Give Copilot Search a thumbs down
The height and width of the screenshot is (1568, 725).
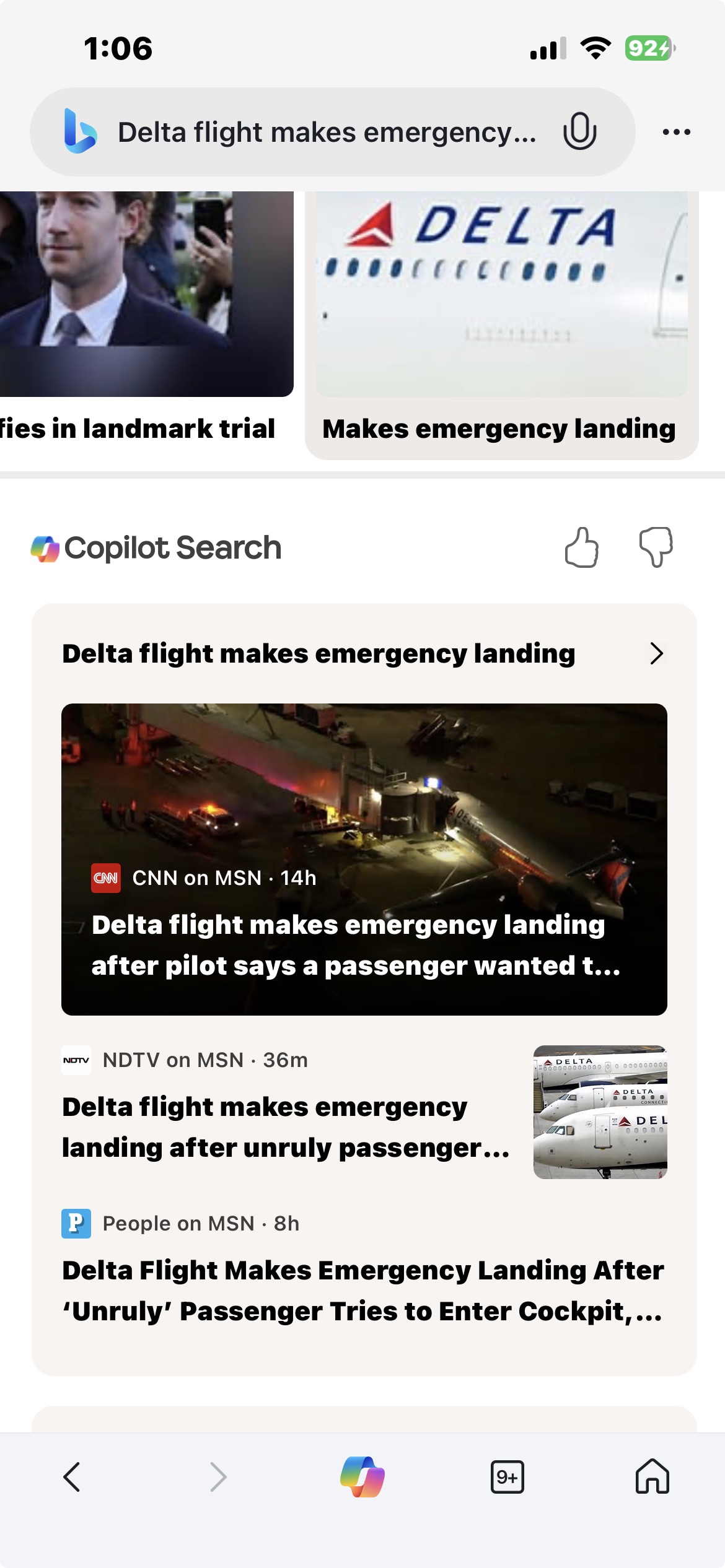656,547
